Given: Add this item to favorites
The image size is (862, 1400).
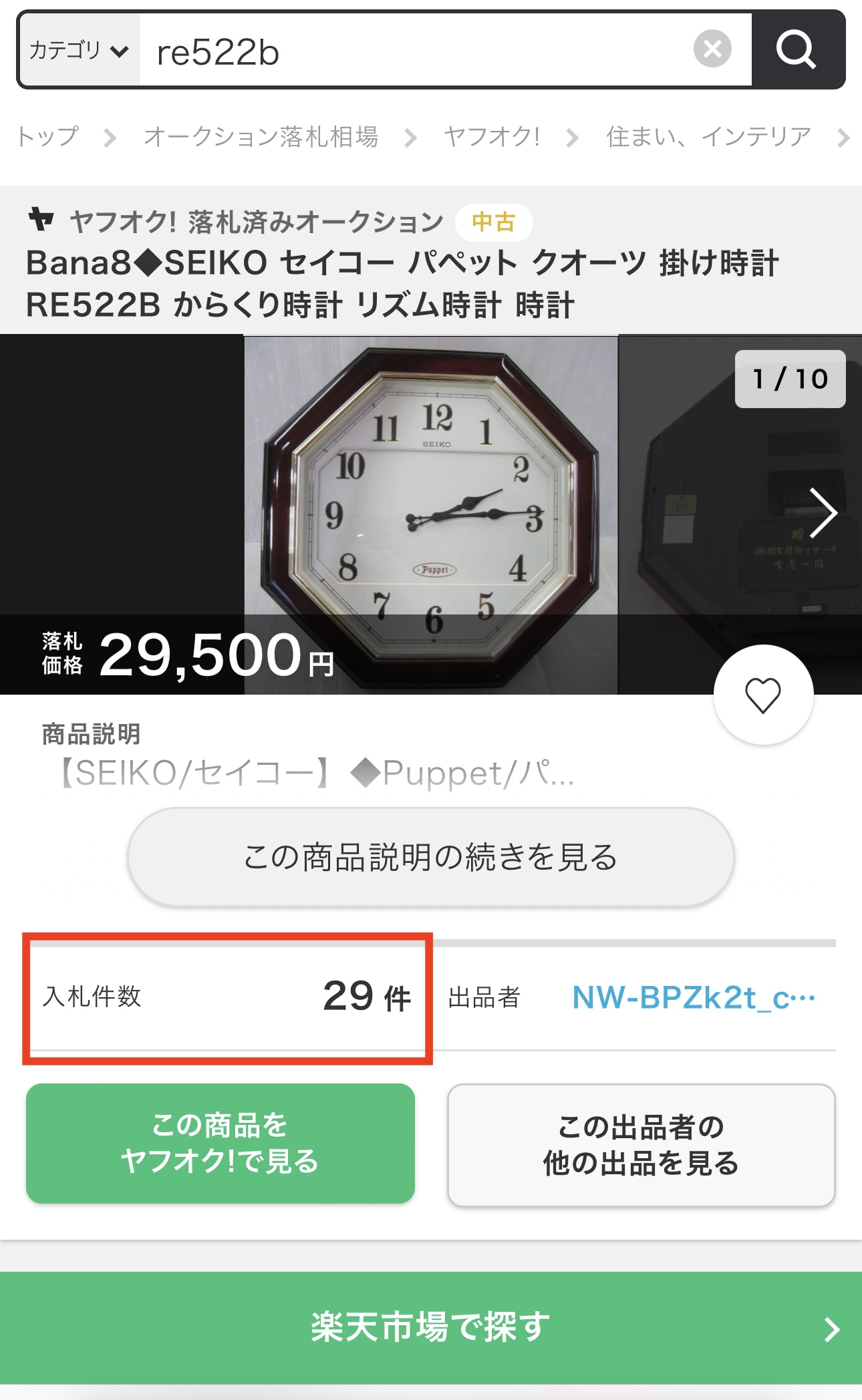Looking at the screenshot, I should [763, 695].
